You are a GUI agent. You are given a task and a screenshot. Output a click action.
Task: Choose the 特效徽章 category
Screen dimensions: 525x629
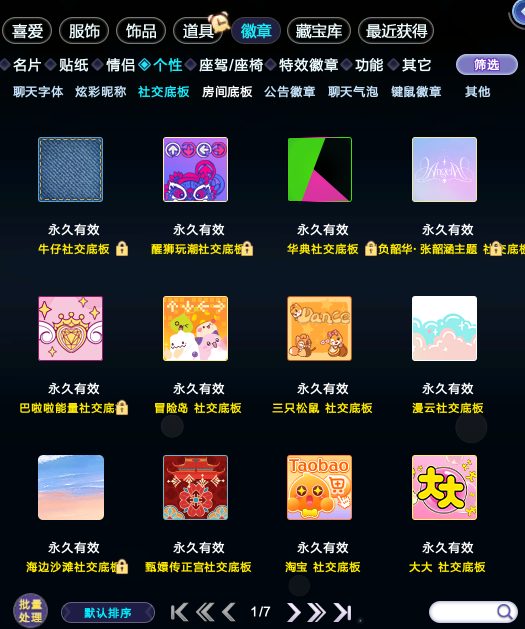point(308,65)
